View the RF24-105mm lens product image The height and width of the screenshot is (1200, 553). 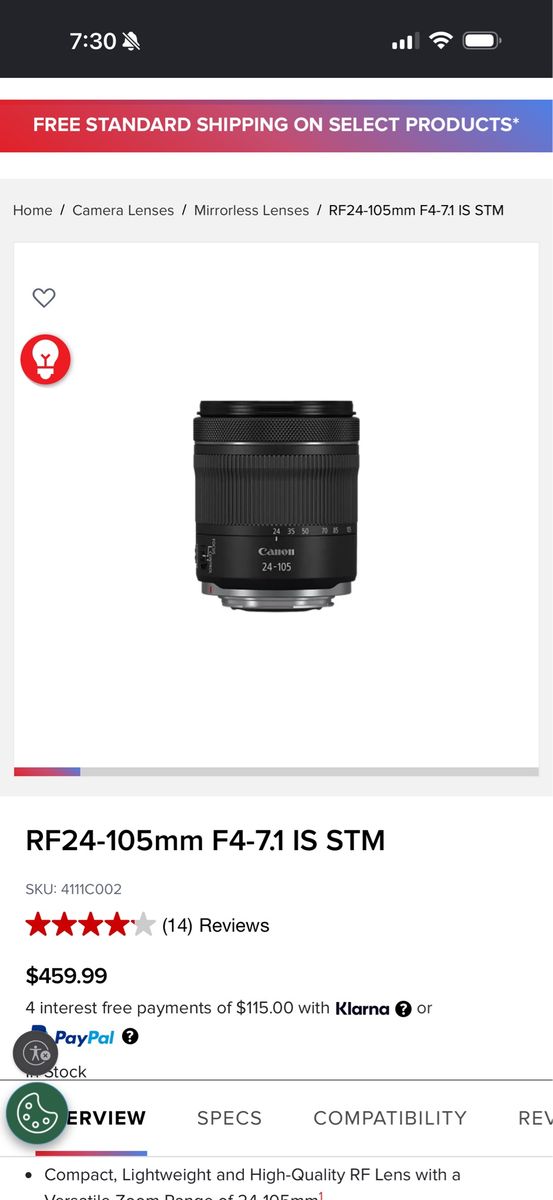pyautogui.click(x=276, y=505)
